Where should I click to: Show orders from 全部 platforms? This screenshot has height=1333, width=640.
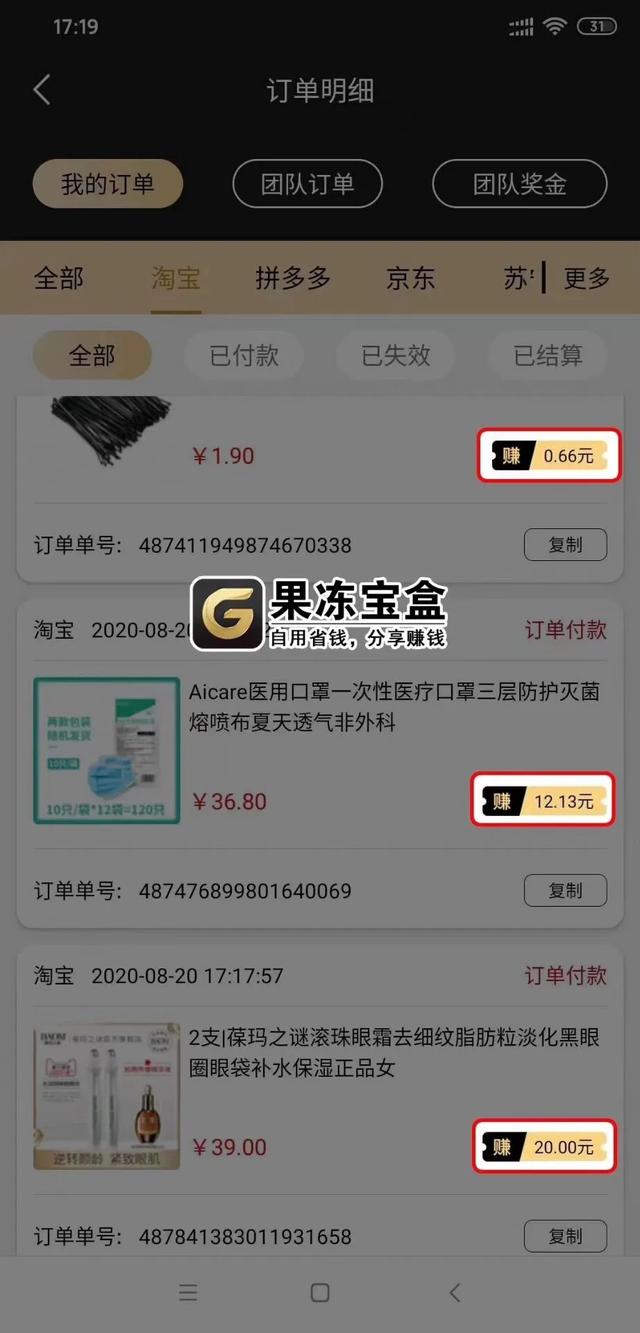tap(59, 278)
